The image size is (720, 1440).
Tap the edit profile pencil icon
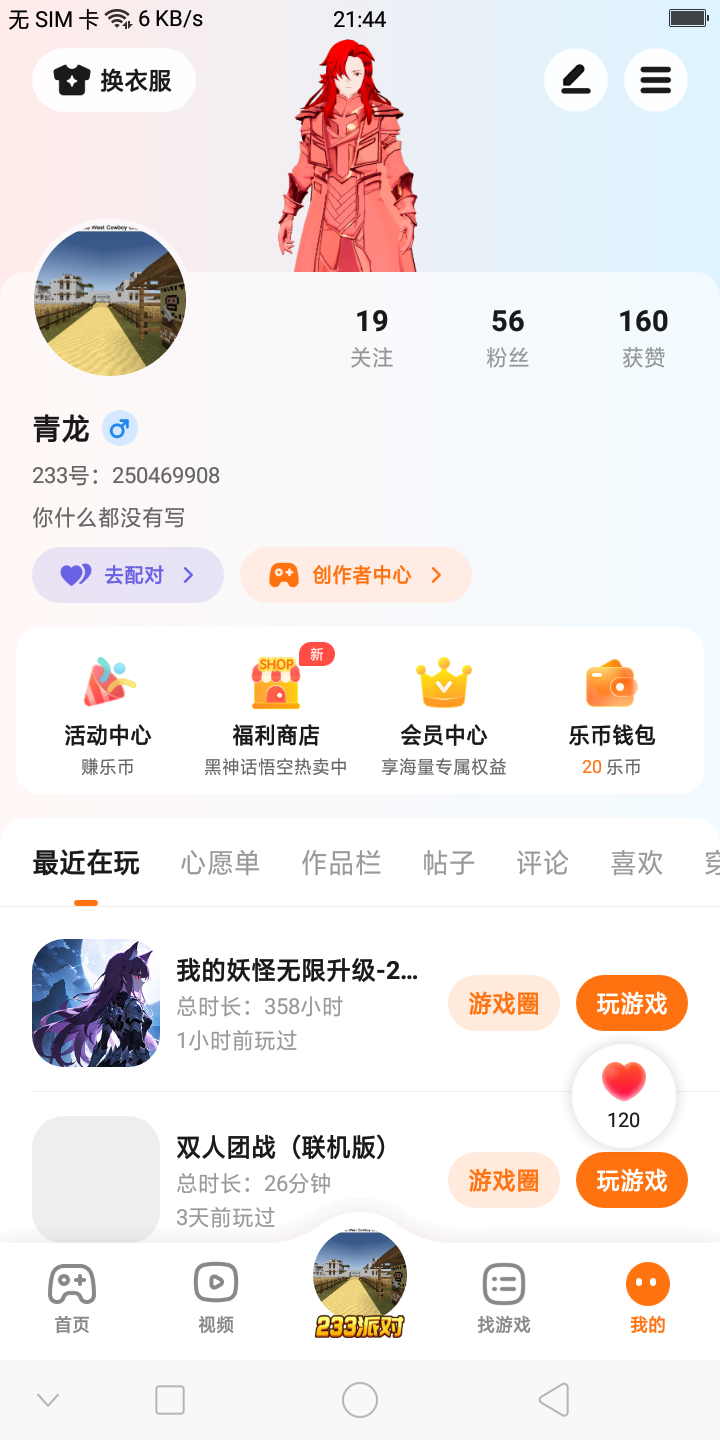pos(576,80)
